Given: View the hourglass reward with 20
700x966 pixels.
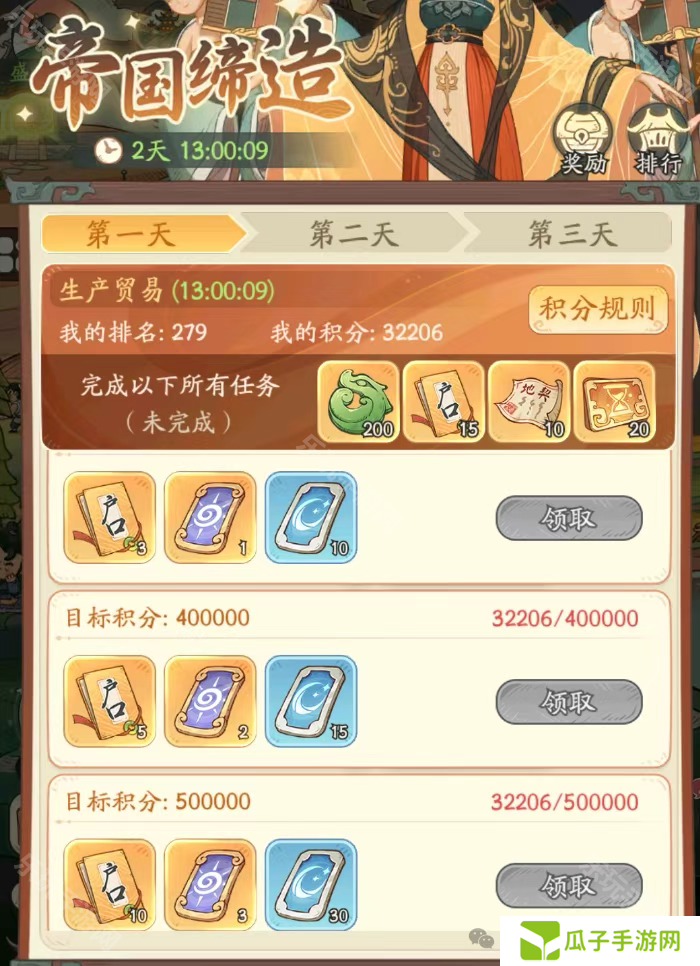Looking at the screenshot, I should [x=614, y=402].
